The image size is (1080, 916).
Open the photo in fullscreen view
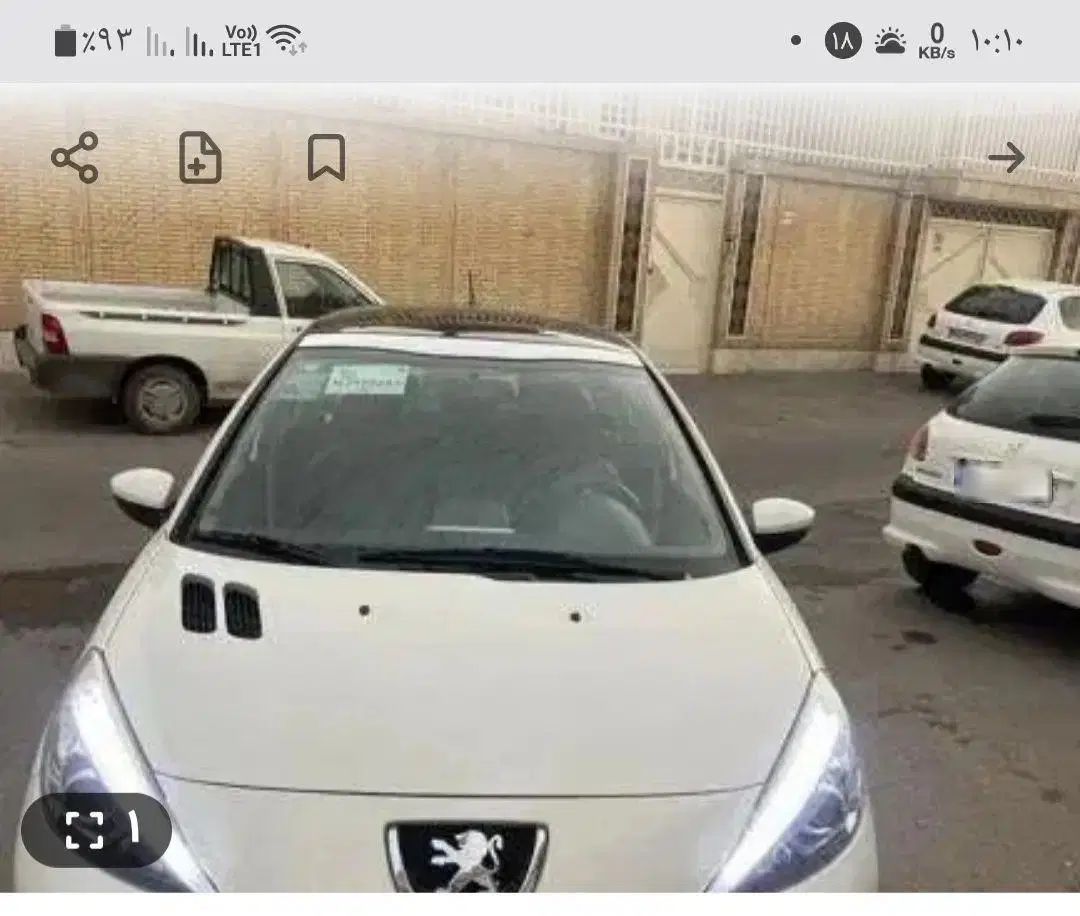click(85, 829)
